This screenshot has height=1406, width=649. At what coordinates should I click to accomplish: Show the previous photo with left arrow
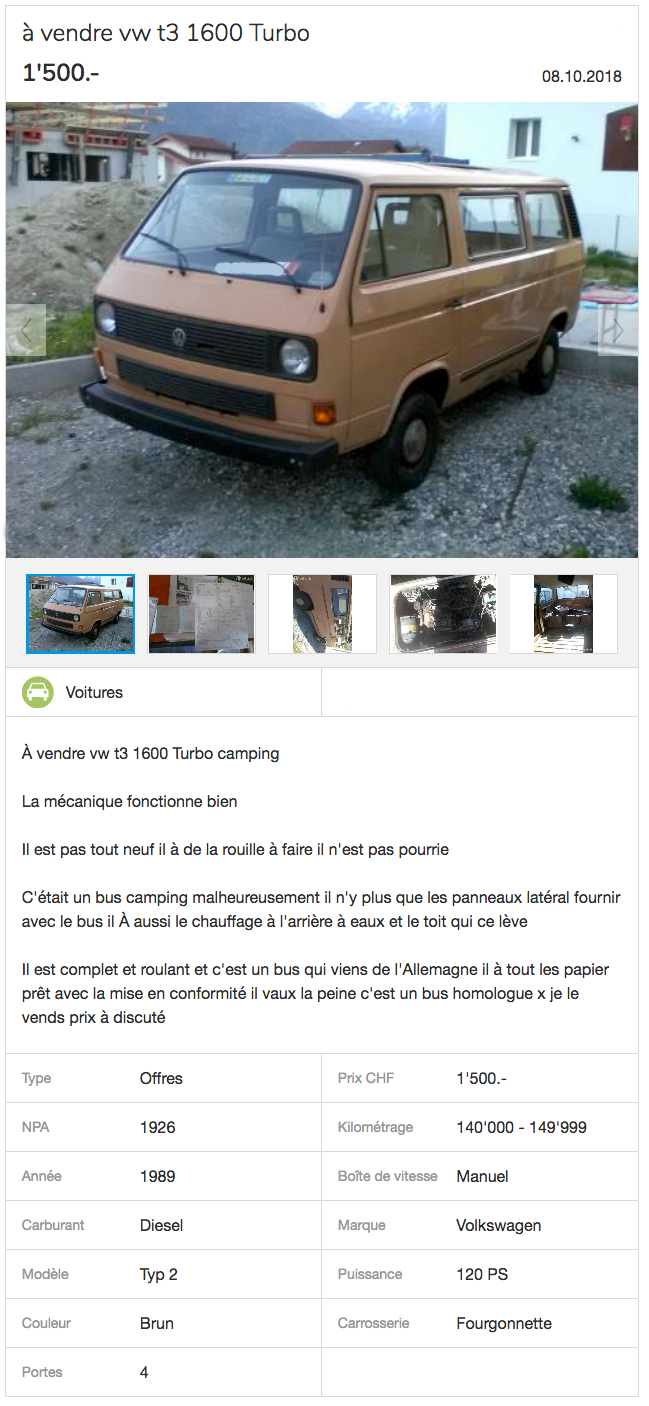click(x=26, y=330)
